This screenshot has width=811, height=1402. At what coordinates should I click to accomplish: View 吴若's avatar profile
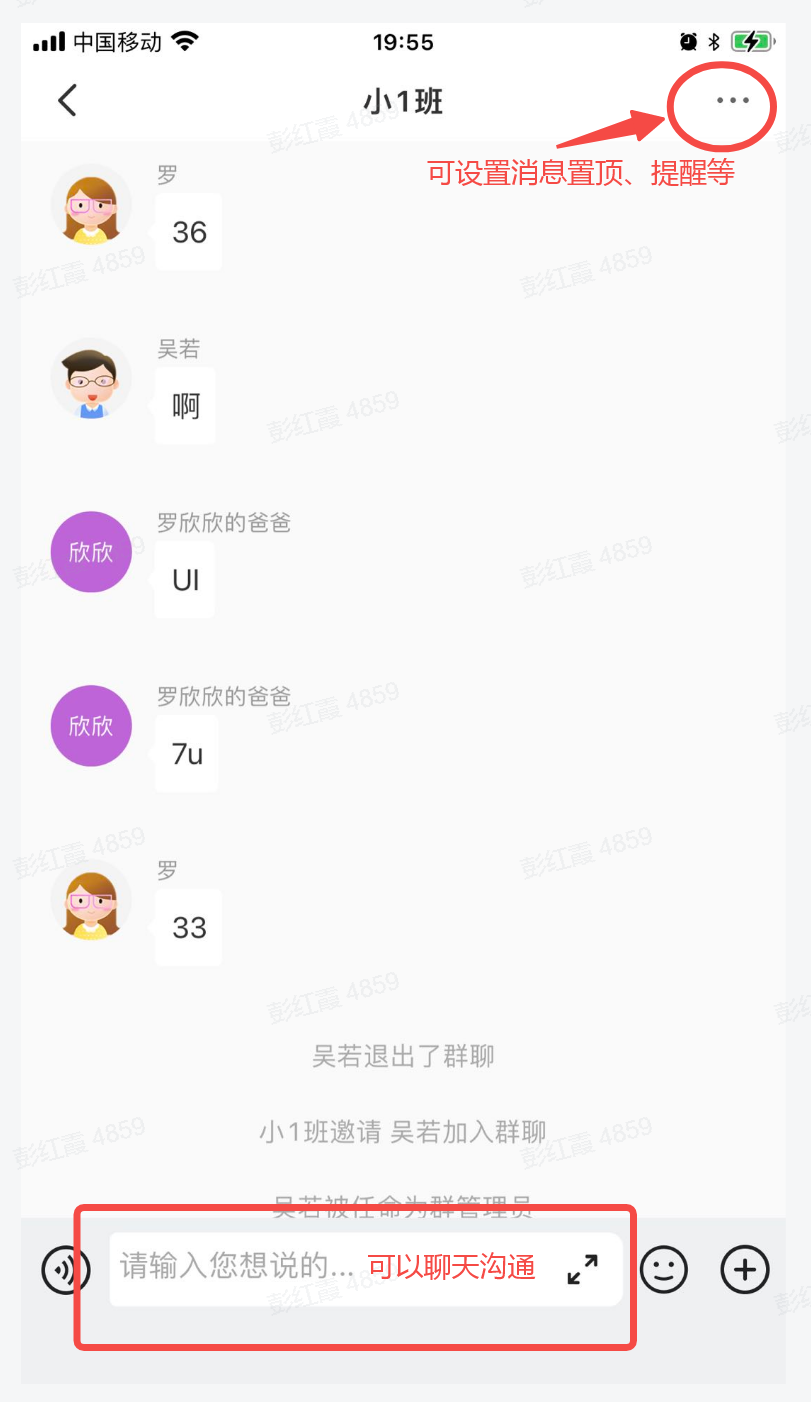91,379
